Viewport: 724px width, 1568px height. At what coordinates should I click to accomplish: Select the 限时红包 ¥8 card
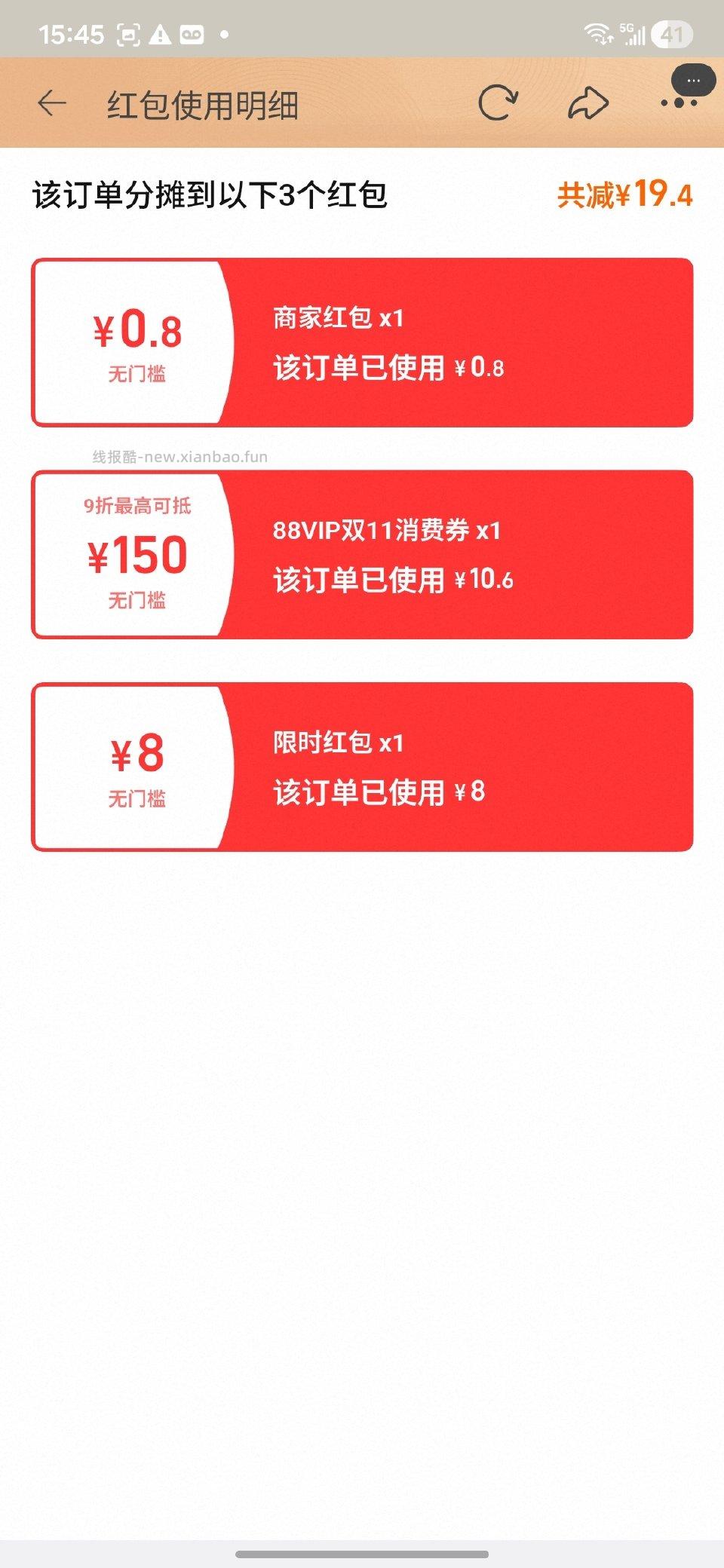pos(362,766)
